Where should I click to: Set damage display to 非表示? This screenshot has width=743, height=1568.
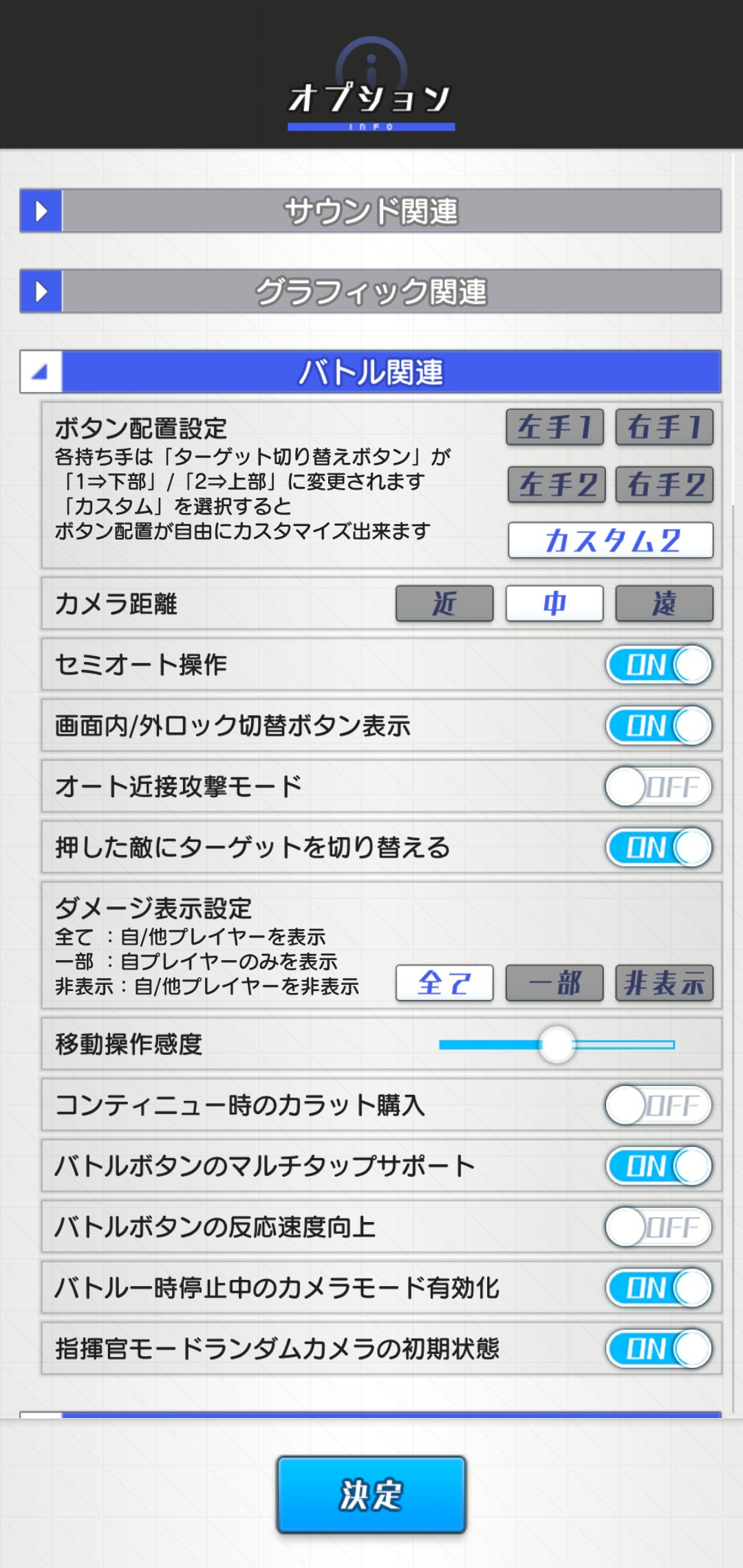(x=665, y=983)
